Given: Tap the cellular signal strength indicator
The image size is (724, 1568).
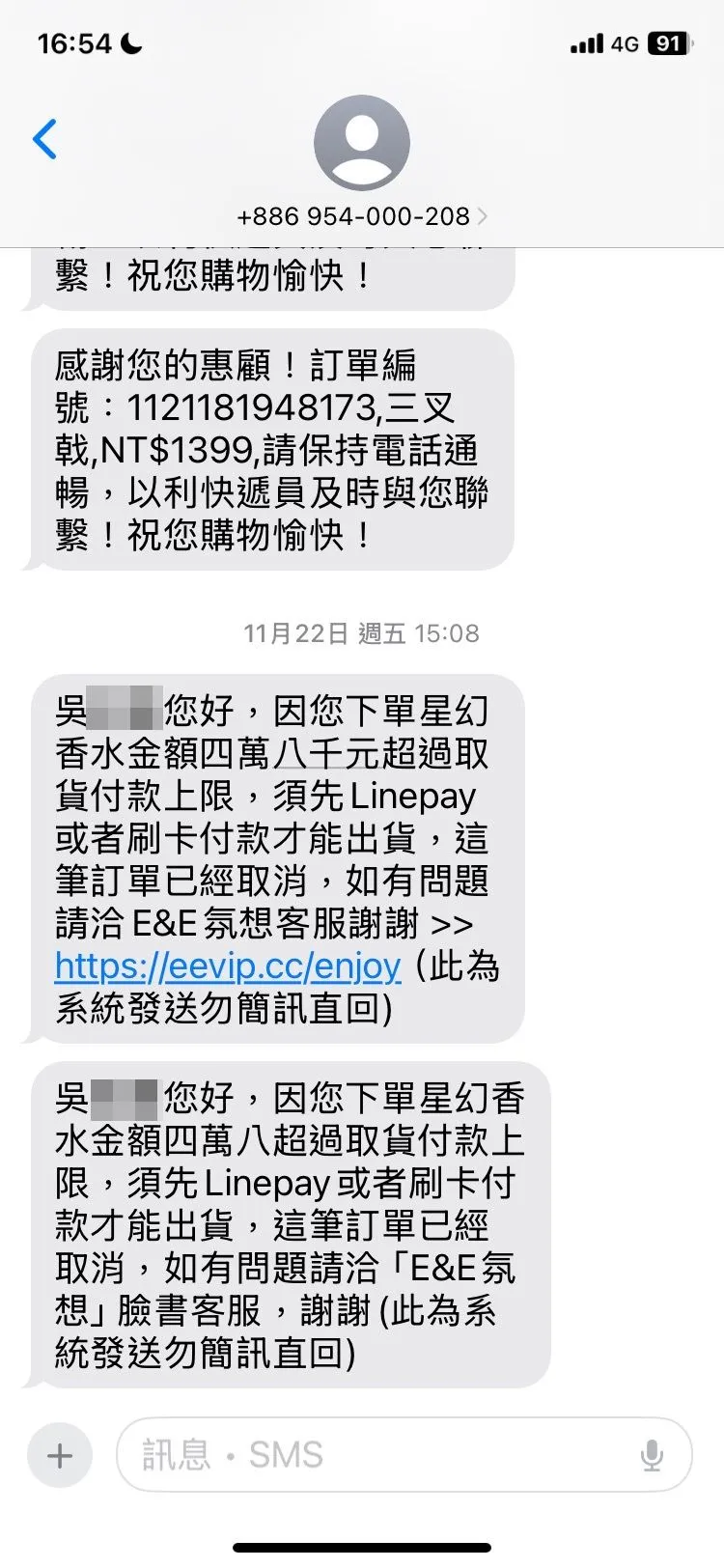Looking at the screenshot, I should pos(586,42).
